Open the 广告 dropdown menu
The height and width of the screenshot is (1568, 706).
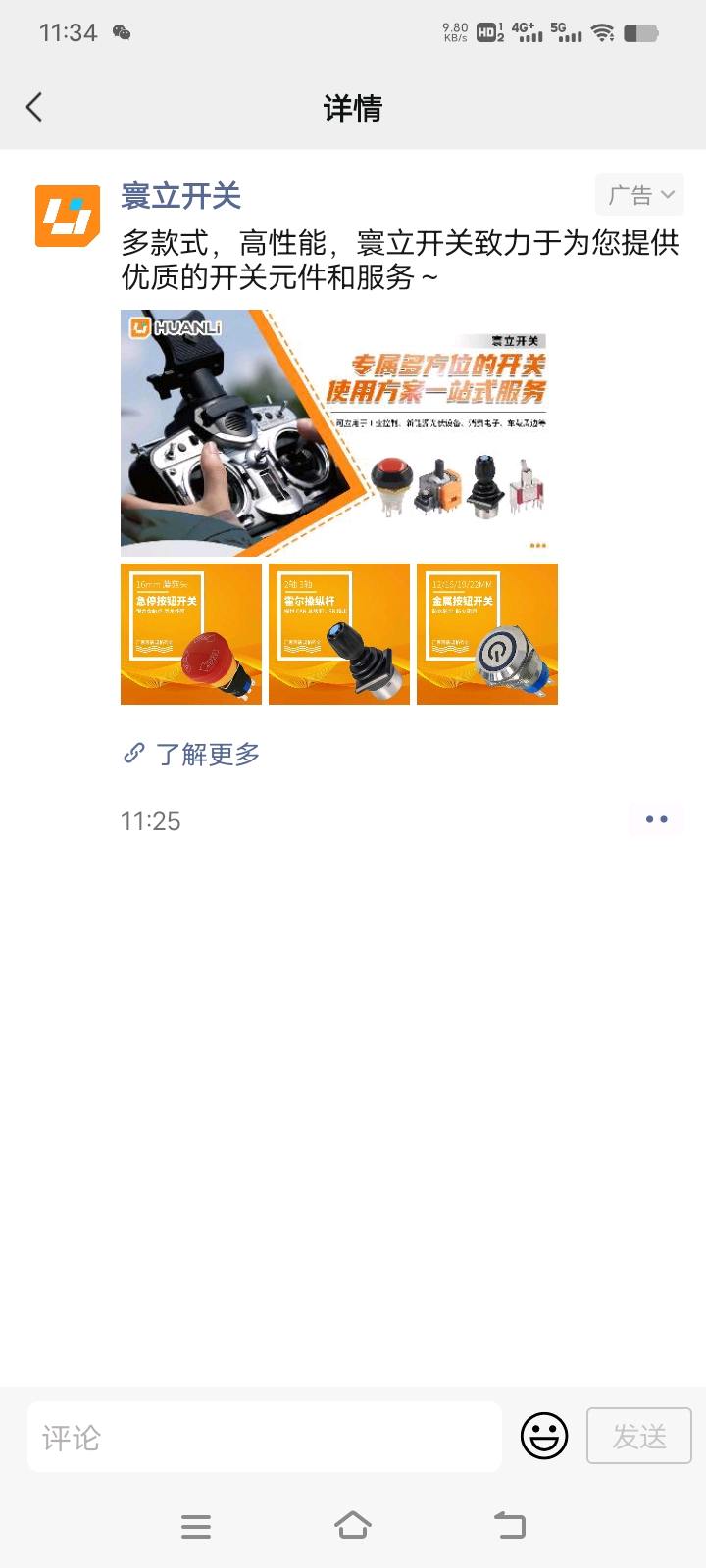click(x=638, y=195)
